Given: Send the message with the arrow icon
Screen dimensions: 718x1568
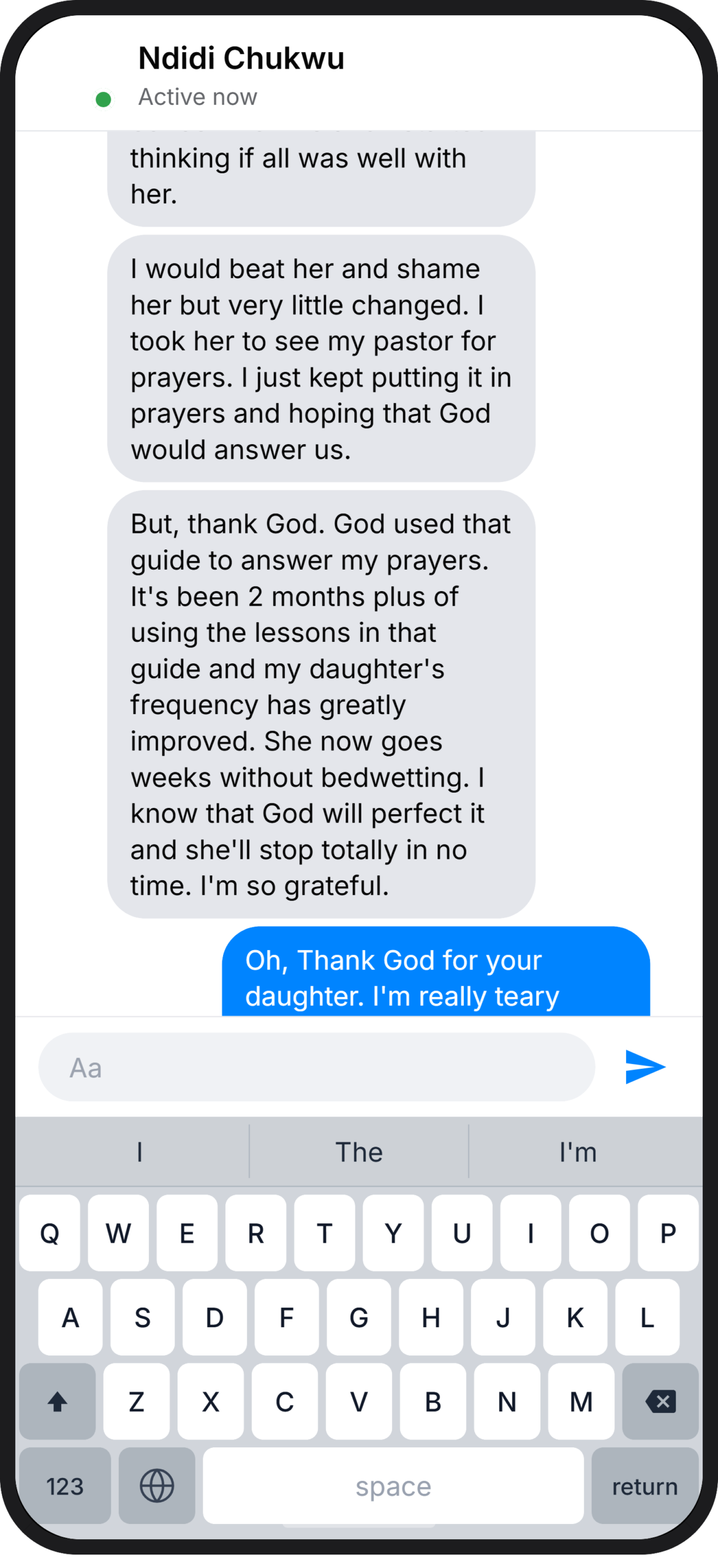Looking at the screenshot, I should point(645,1068).
